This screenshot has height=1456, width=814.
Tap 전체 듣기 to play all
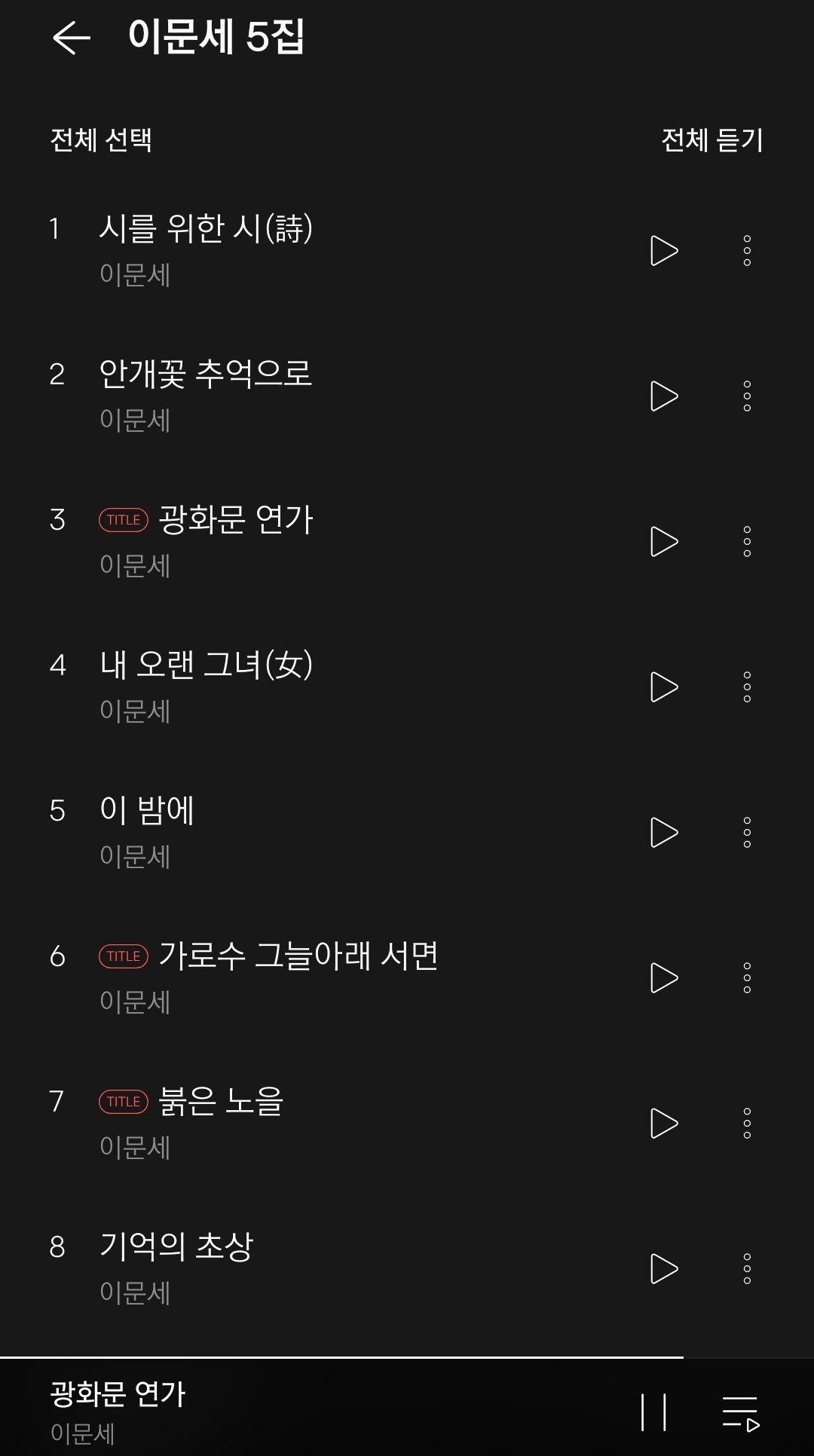pos(711,140)
